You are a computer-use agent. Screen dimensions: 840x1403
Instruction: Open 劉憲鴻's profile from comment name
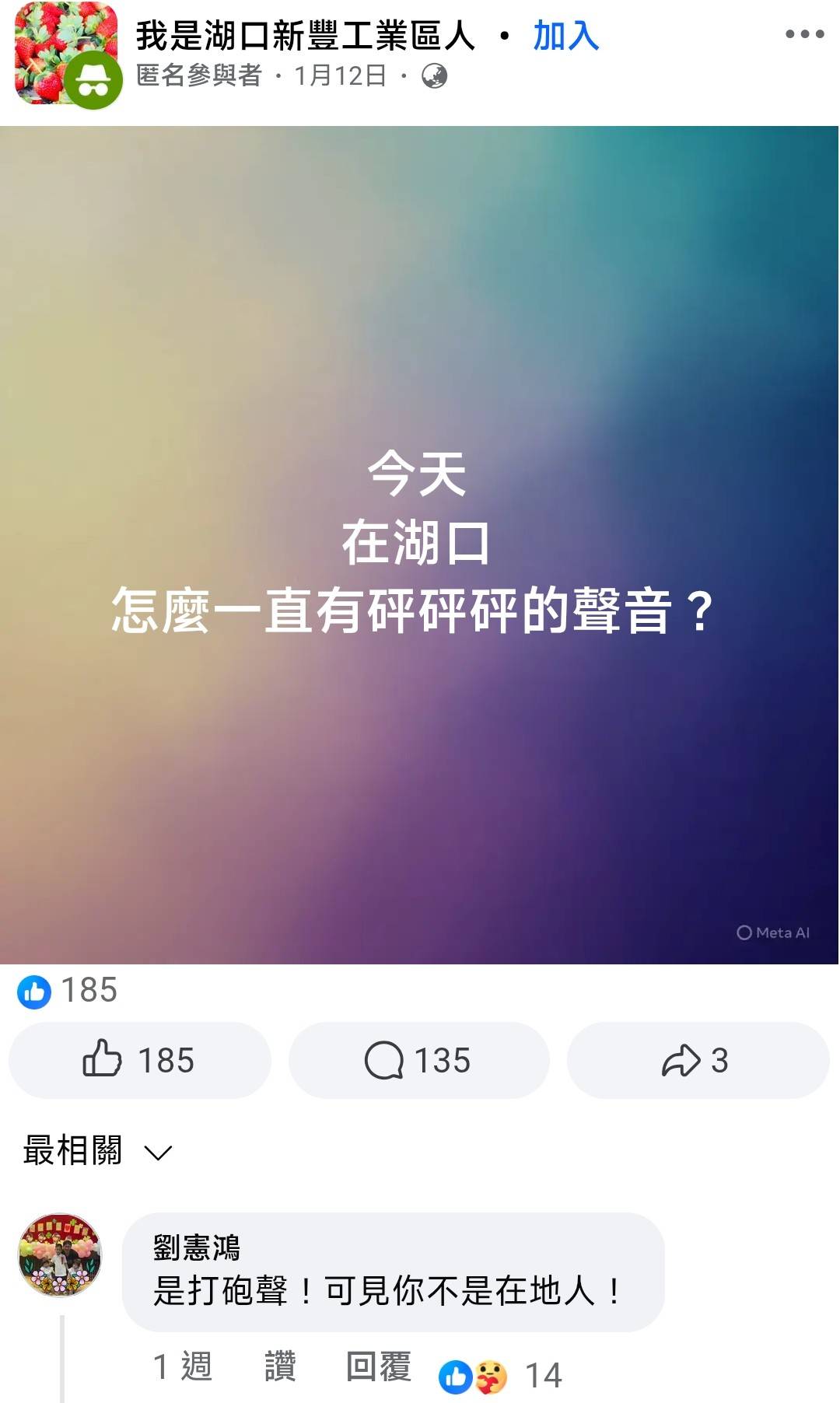point(197,1247)
